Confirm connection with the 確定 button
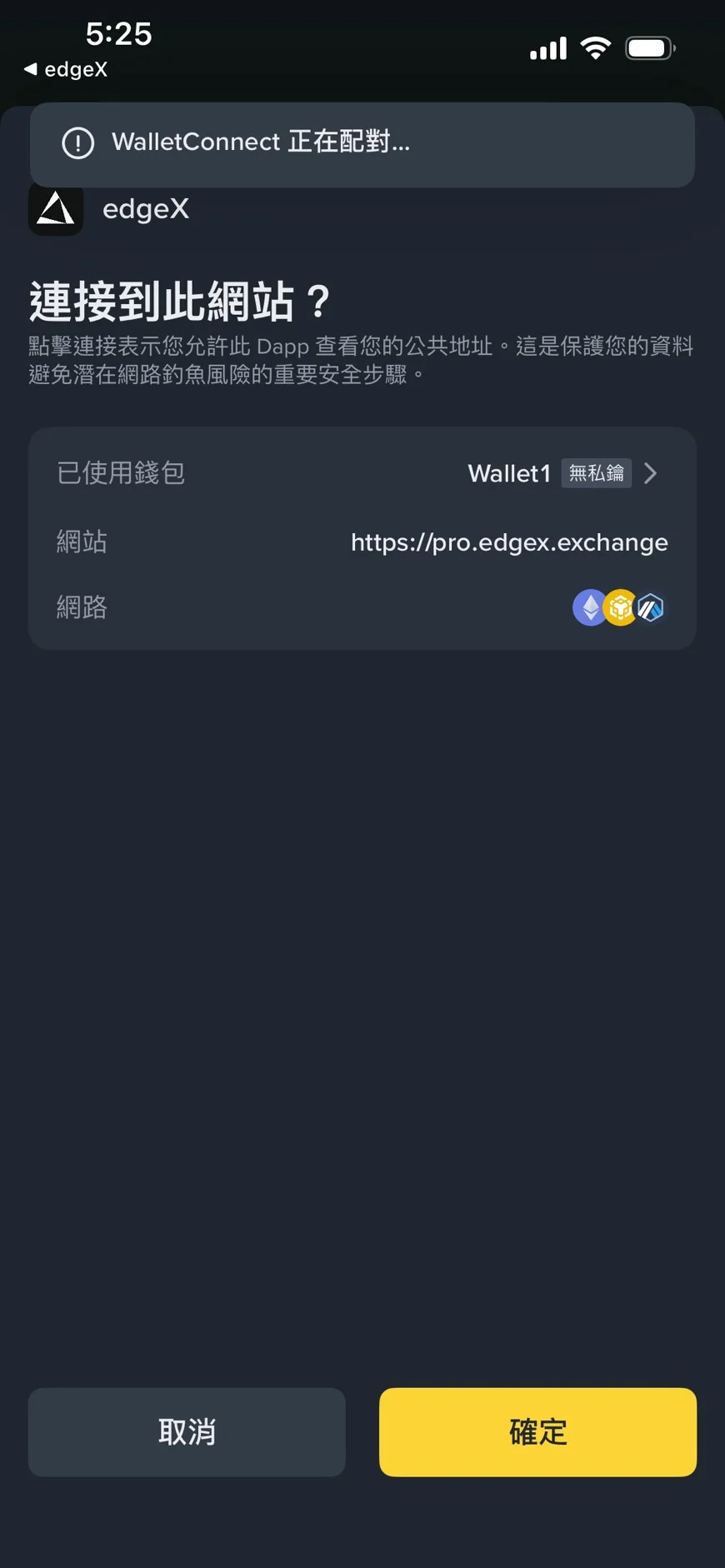725x1568 pixels. 537,1432
